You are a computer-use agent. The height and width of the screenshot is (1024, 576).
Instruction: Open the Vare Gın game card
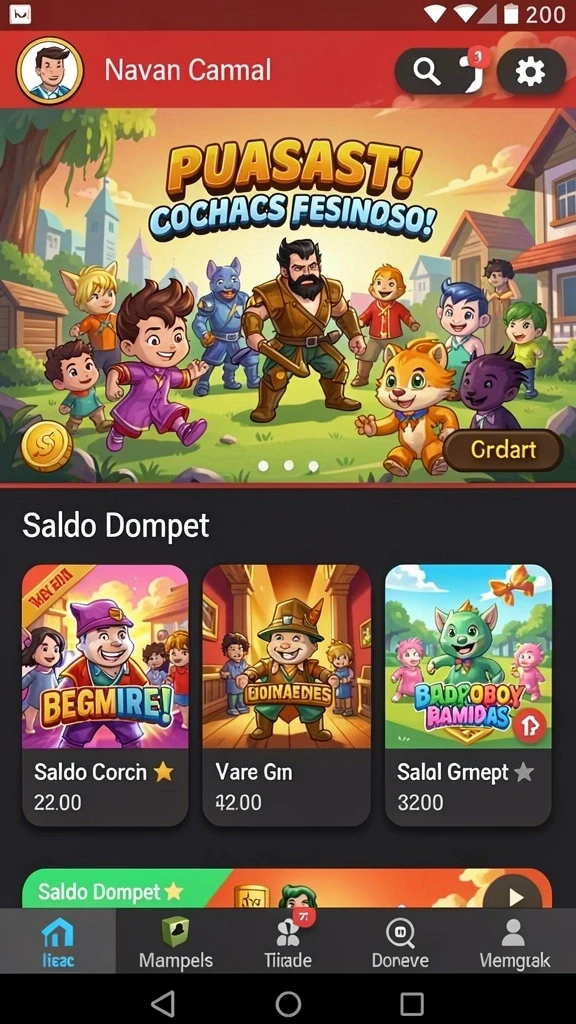point(286,695)
